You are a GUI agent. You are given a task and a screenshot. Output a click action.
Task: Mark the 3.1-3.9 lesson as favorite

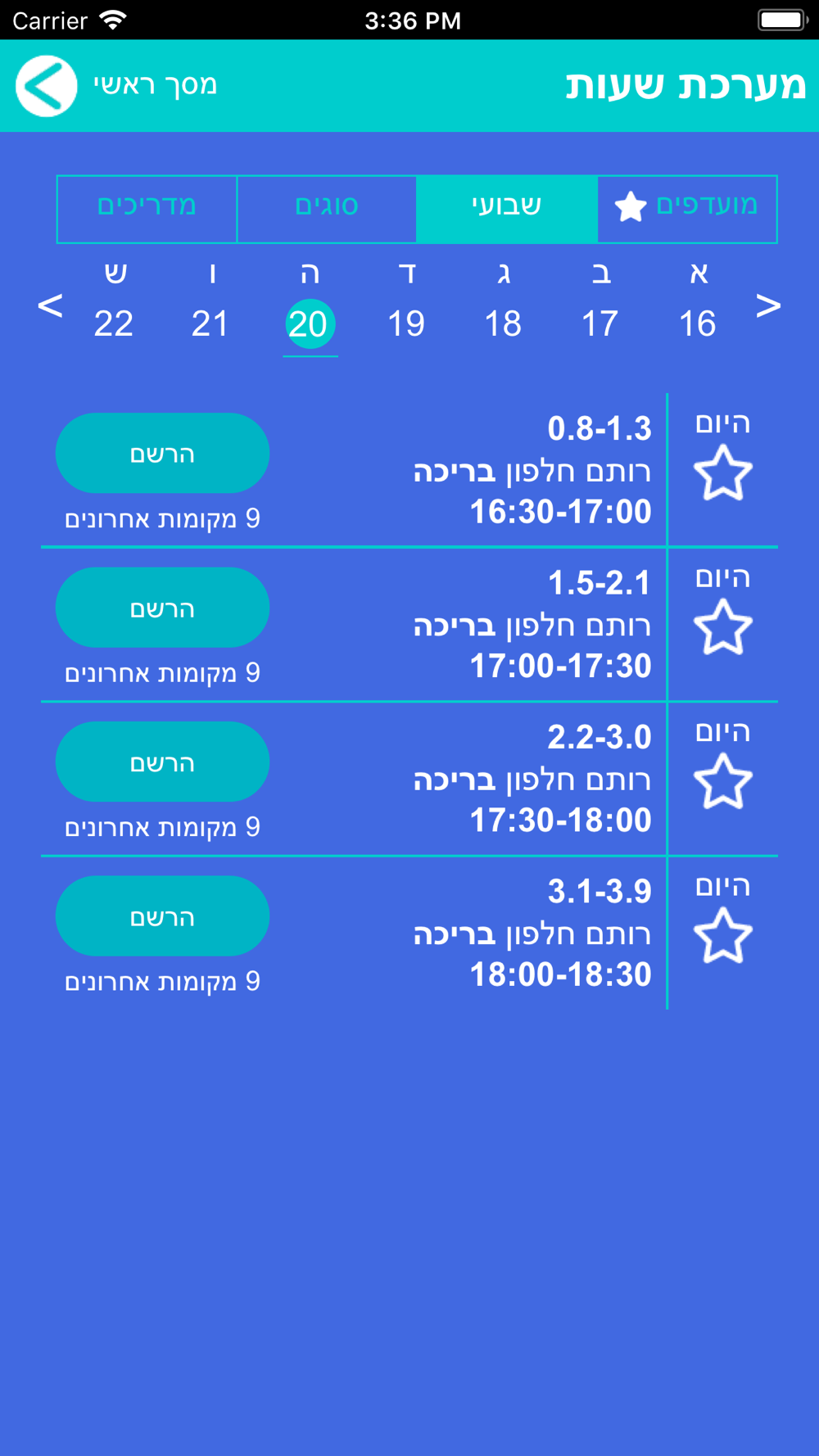(723, 935)
